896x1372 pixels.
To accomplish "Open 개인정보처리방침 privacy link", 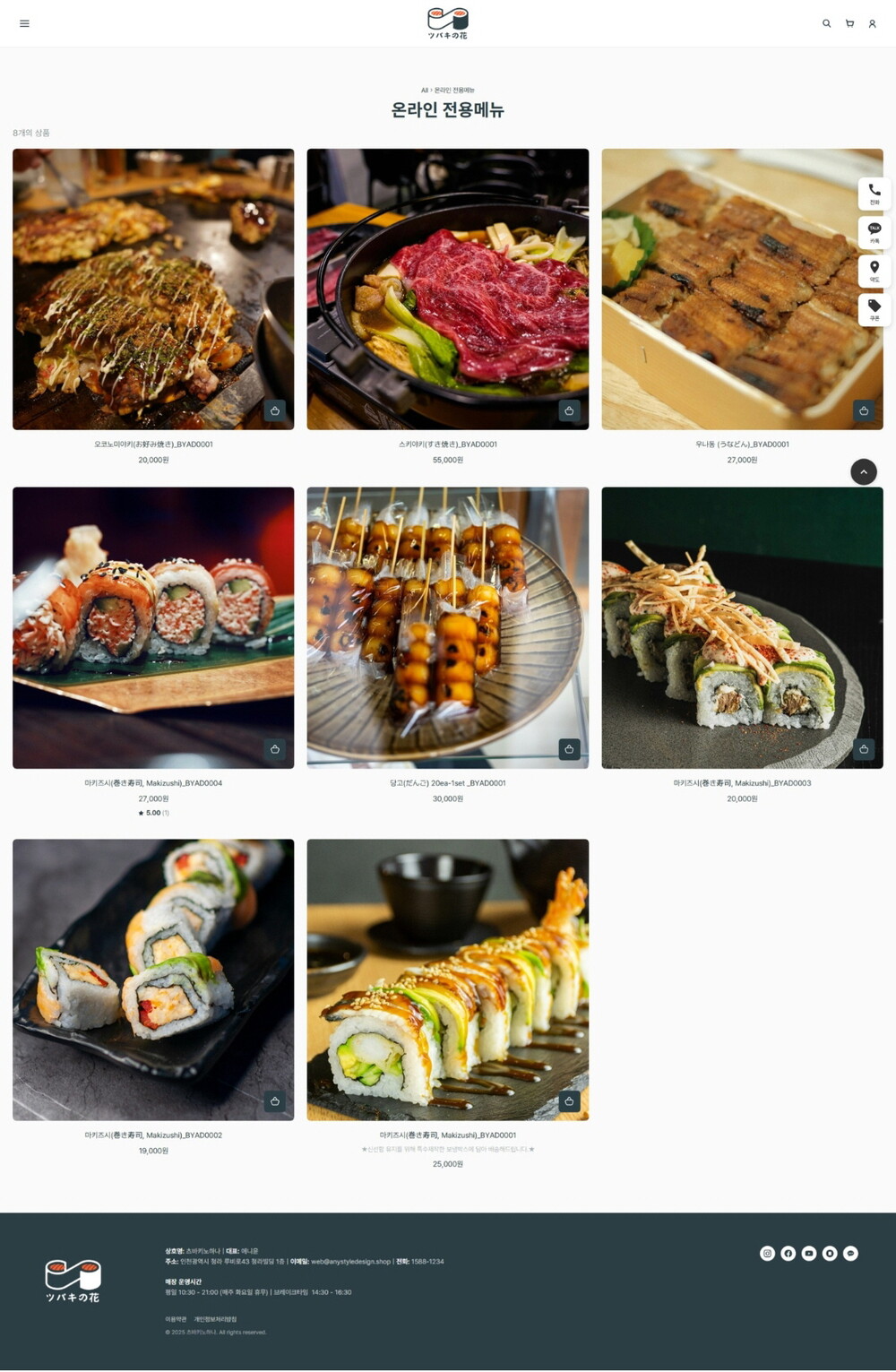I will pos(215,1319).
